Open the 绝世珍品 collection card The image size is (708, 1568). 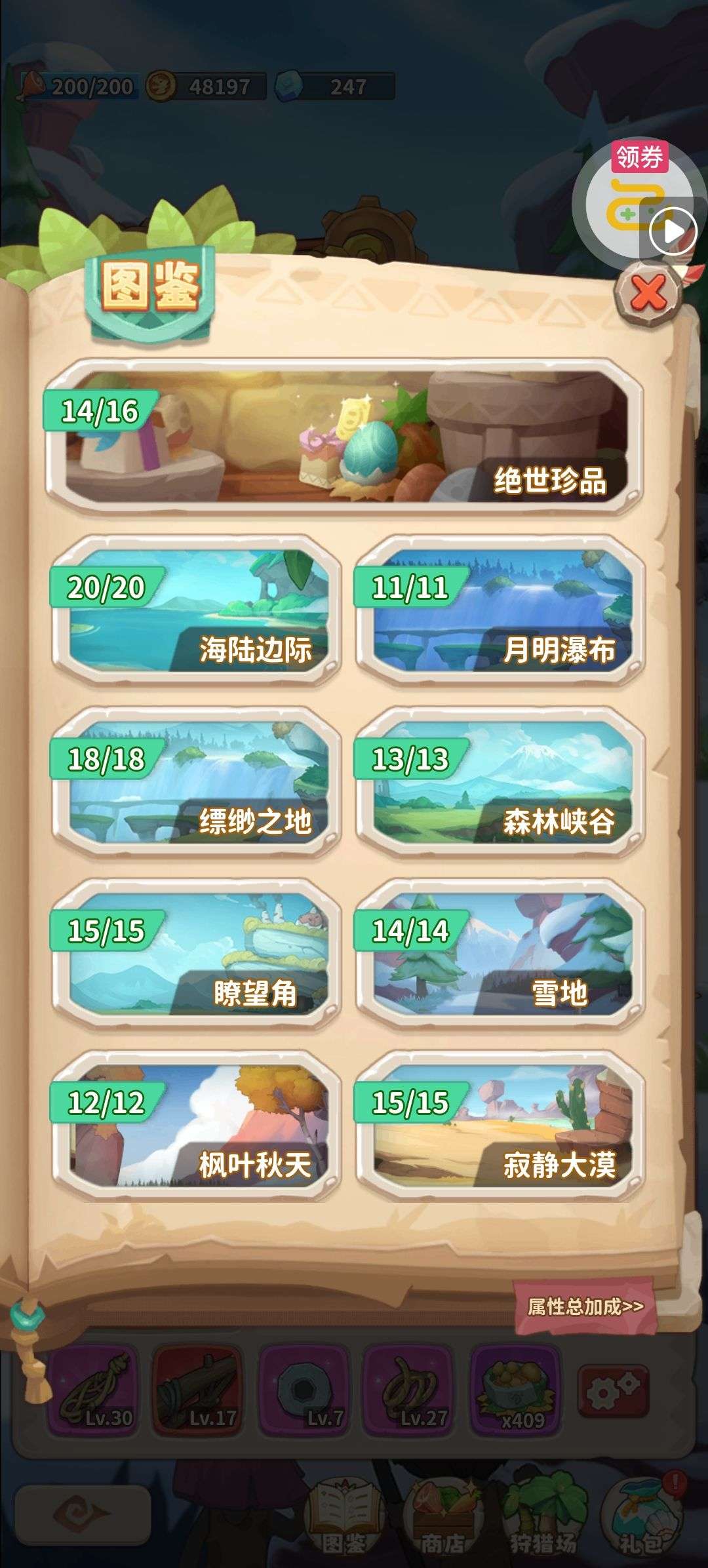click(344, 437)
